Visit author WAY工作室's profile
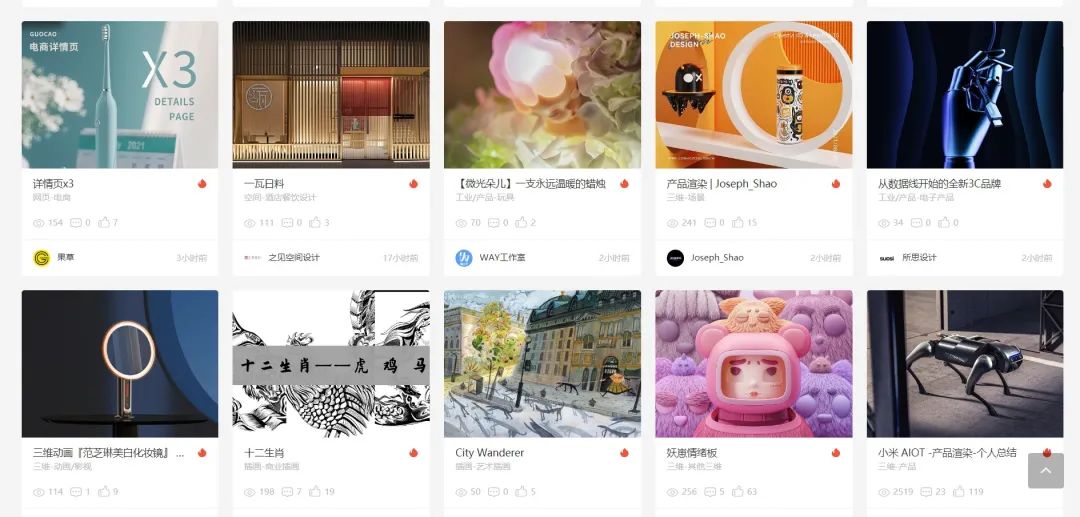This screenshot has height=517, width=1080. coord(502,258)
